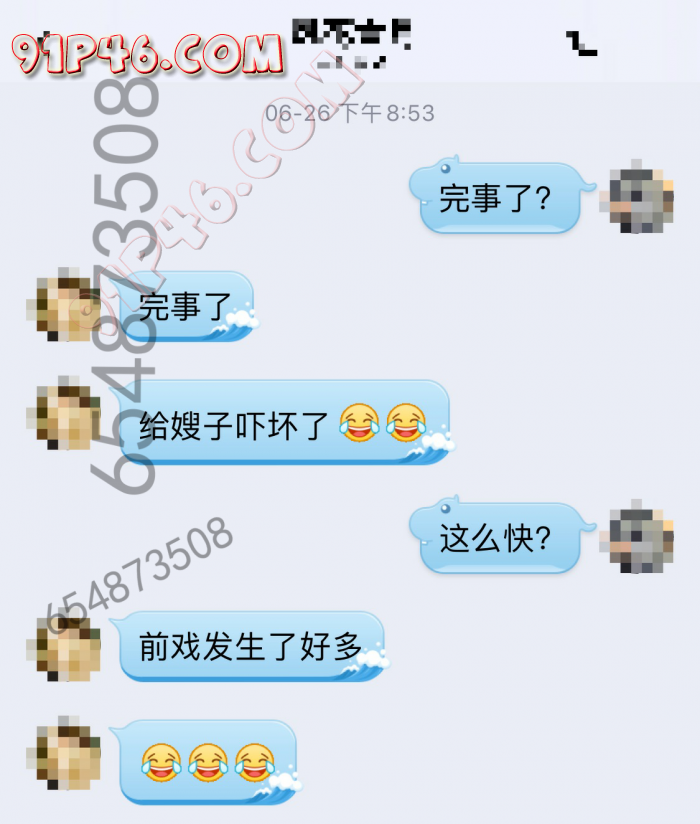Open sender avatar beside '完事了?' message
Image resolution: width=700 pixels, height=824 pixels.
tap(634, 196)
